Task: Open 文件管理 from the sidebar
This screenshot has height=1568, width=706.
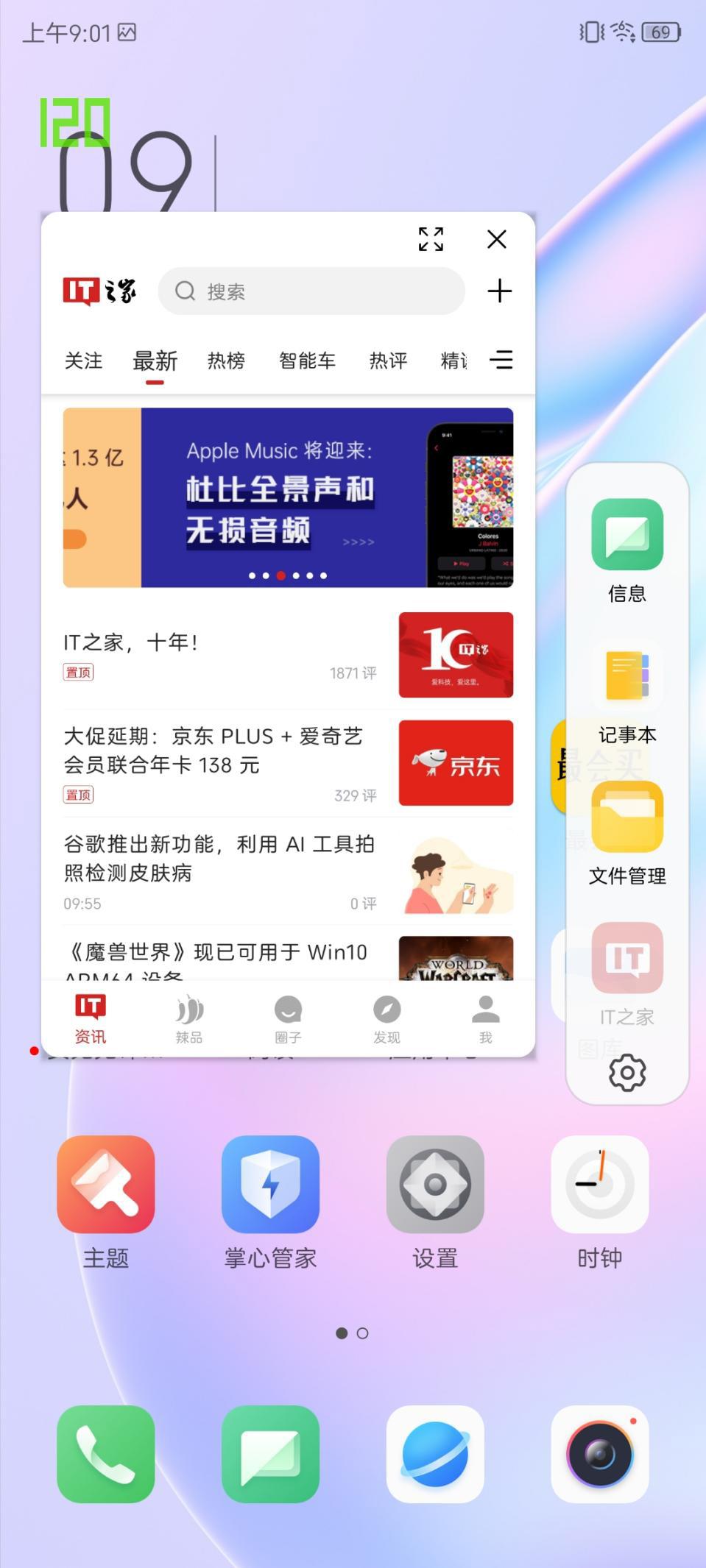Action: pyautogui.click(x=627, y=831)
